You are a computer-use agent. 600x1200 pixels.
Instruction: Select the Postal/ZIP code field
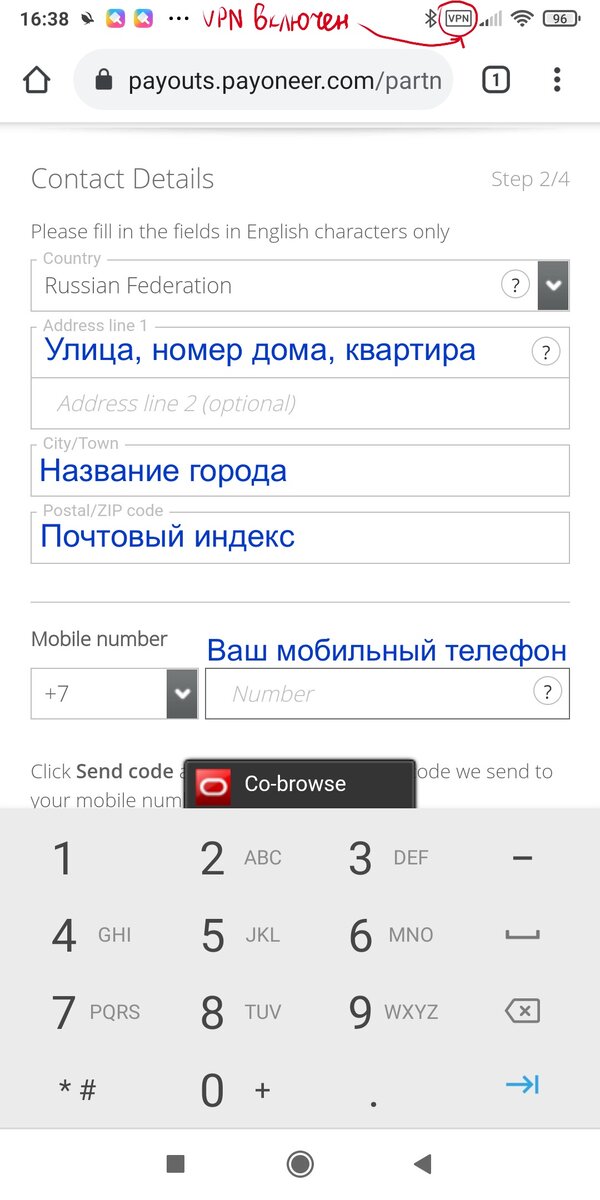pos(300,537)
